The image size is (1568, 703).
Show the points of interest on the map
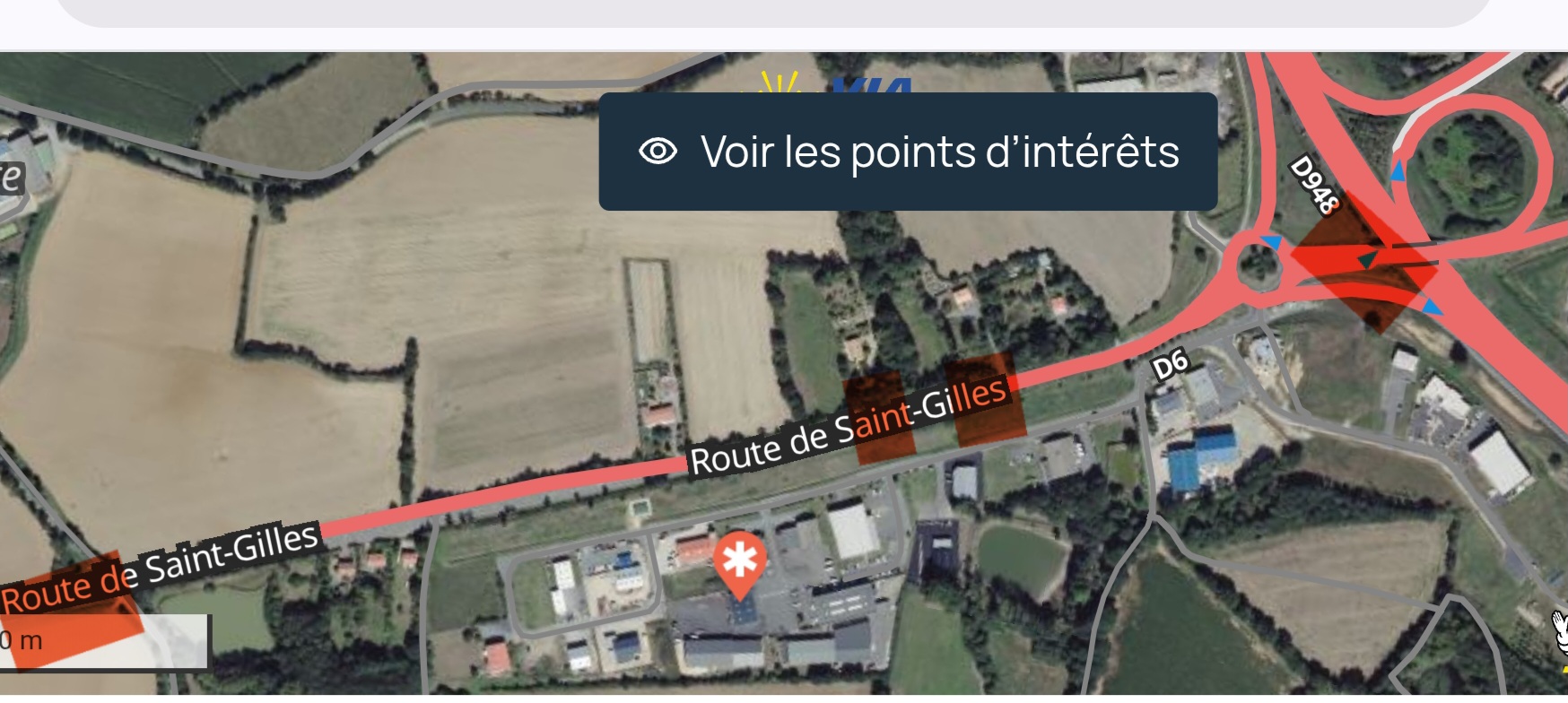click(x=908, y=152)
